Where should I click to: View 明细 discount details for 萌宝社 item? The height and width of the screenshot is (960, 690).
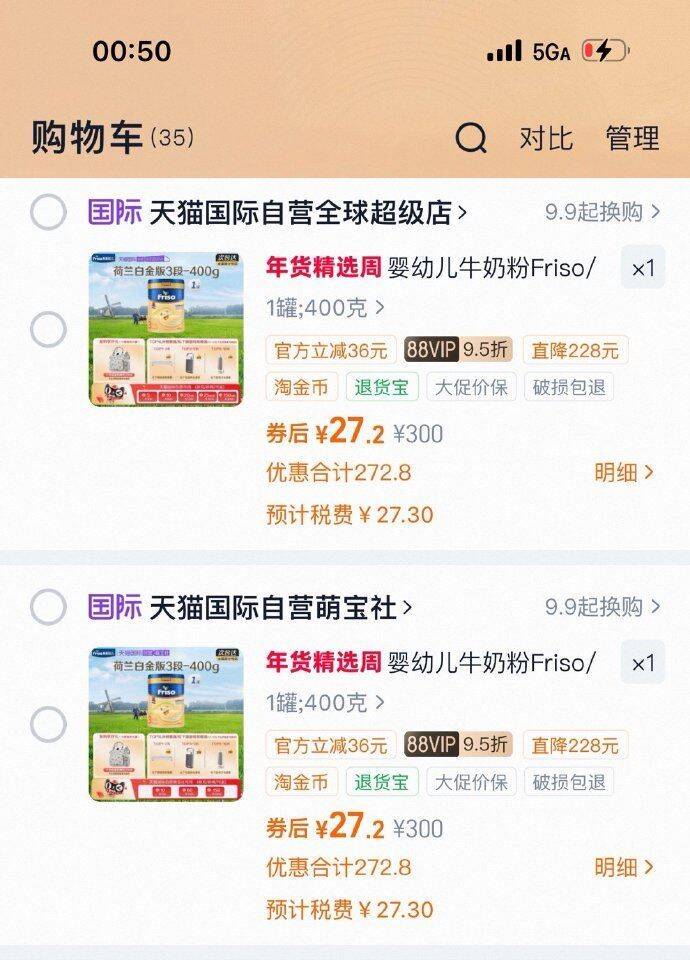coord(623,867)
